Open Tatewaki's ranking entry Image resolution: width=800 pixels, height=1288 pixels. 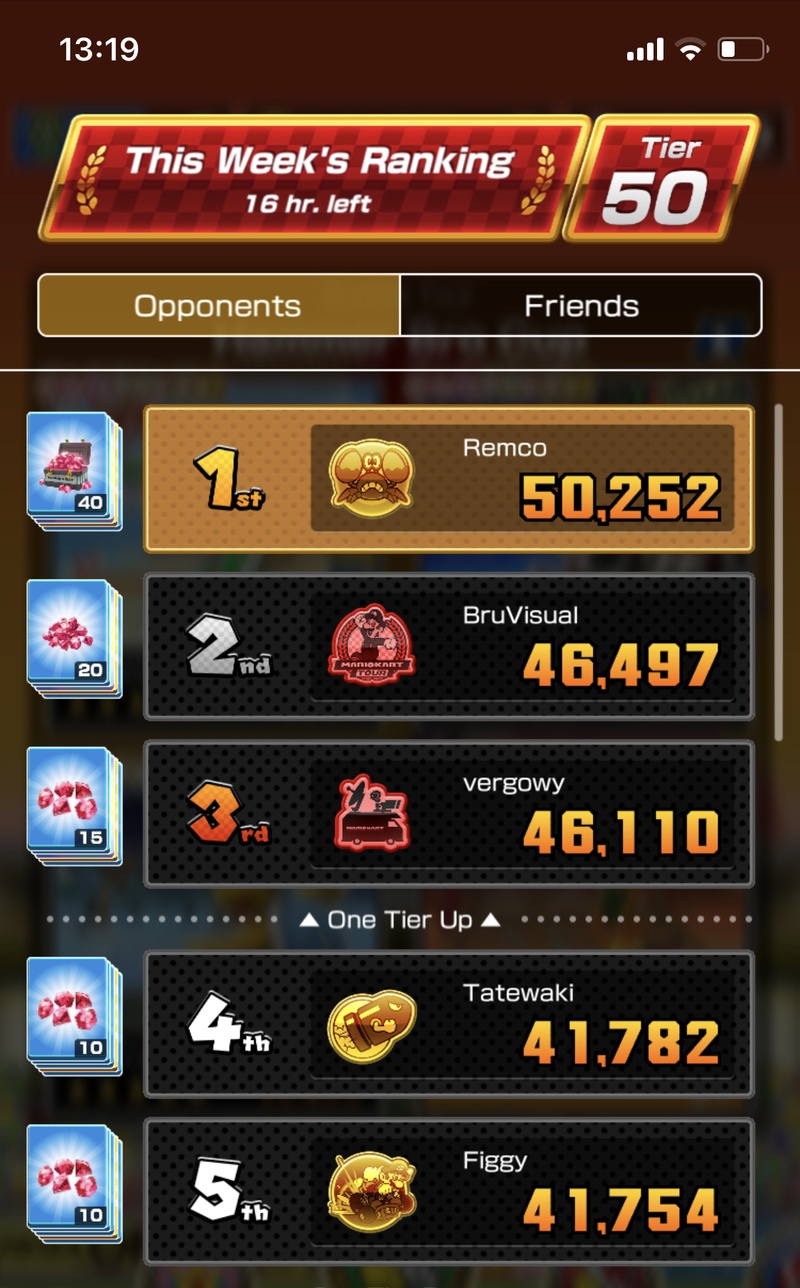point(449,1024)
